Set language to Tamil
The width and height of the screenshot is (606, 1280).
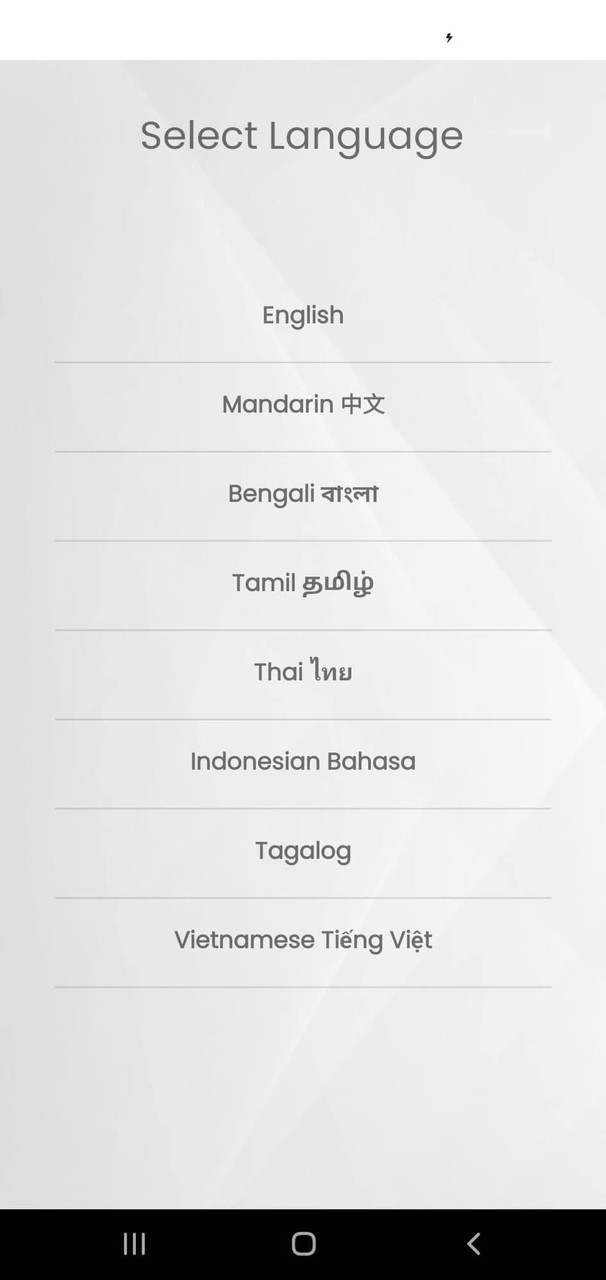(x=303, y=583)
